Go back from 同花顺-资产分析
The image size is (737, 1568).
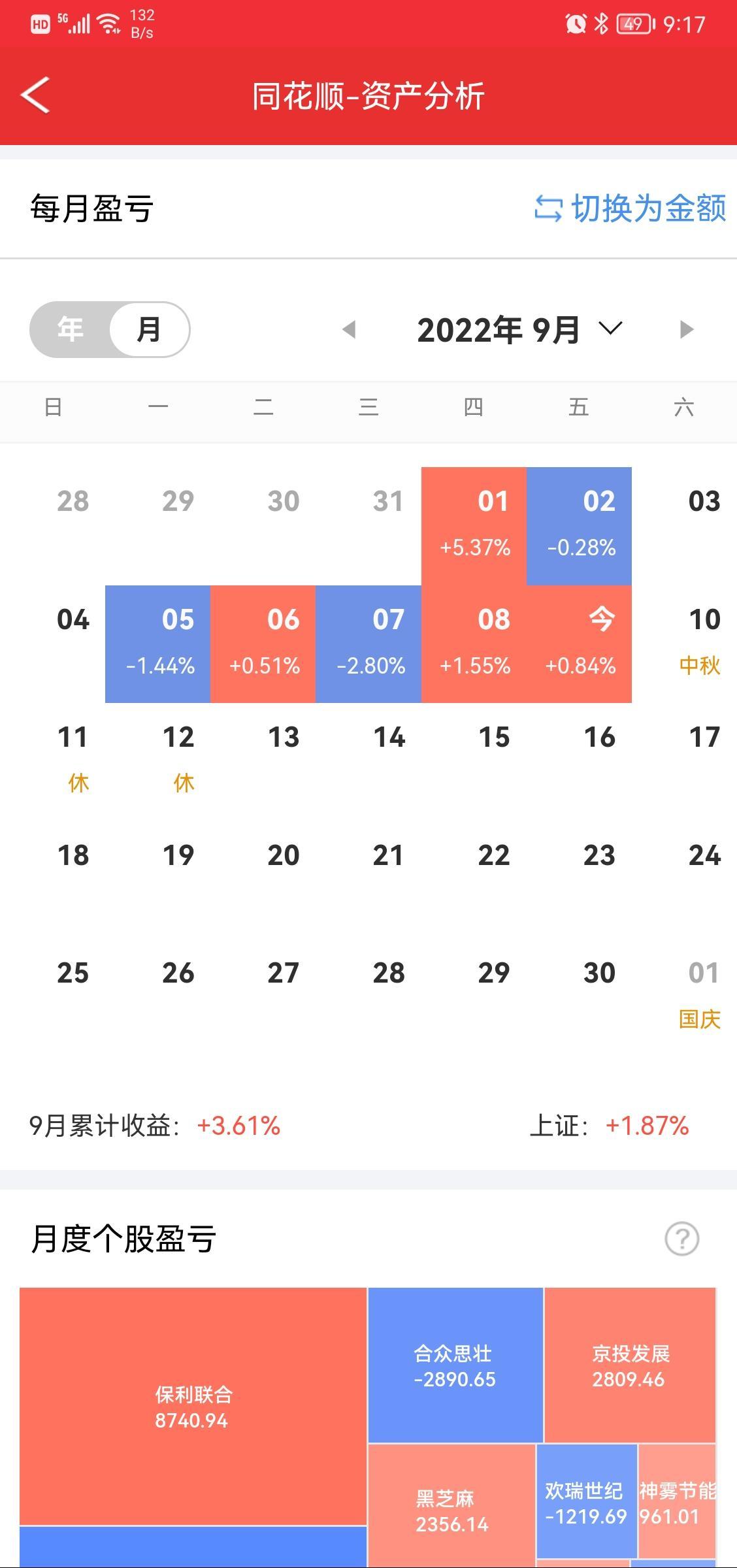(36, 95)
